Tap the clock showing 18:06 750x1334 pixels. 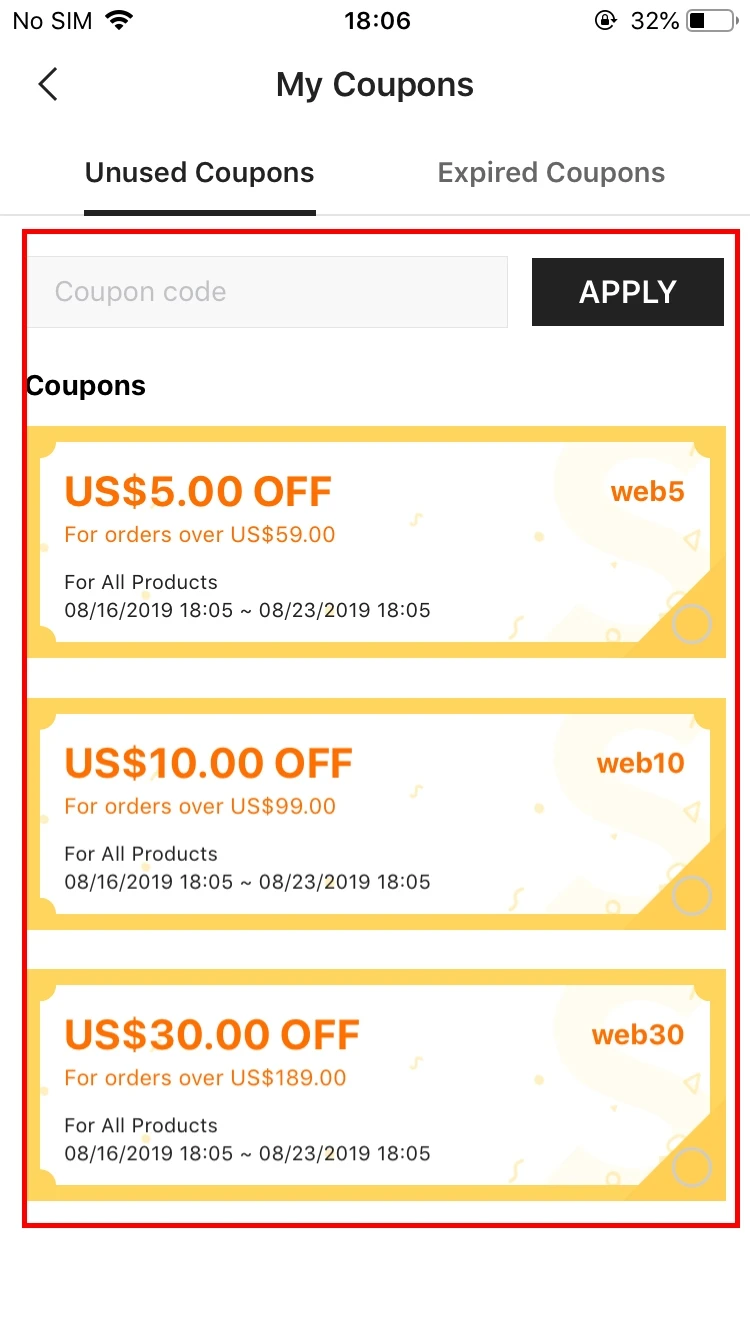click(x=377, y=20)
